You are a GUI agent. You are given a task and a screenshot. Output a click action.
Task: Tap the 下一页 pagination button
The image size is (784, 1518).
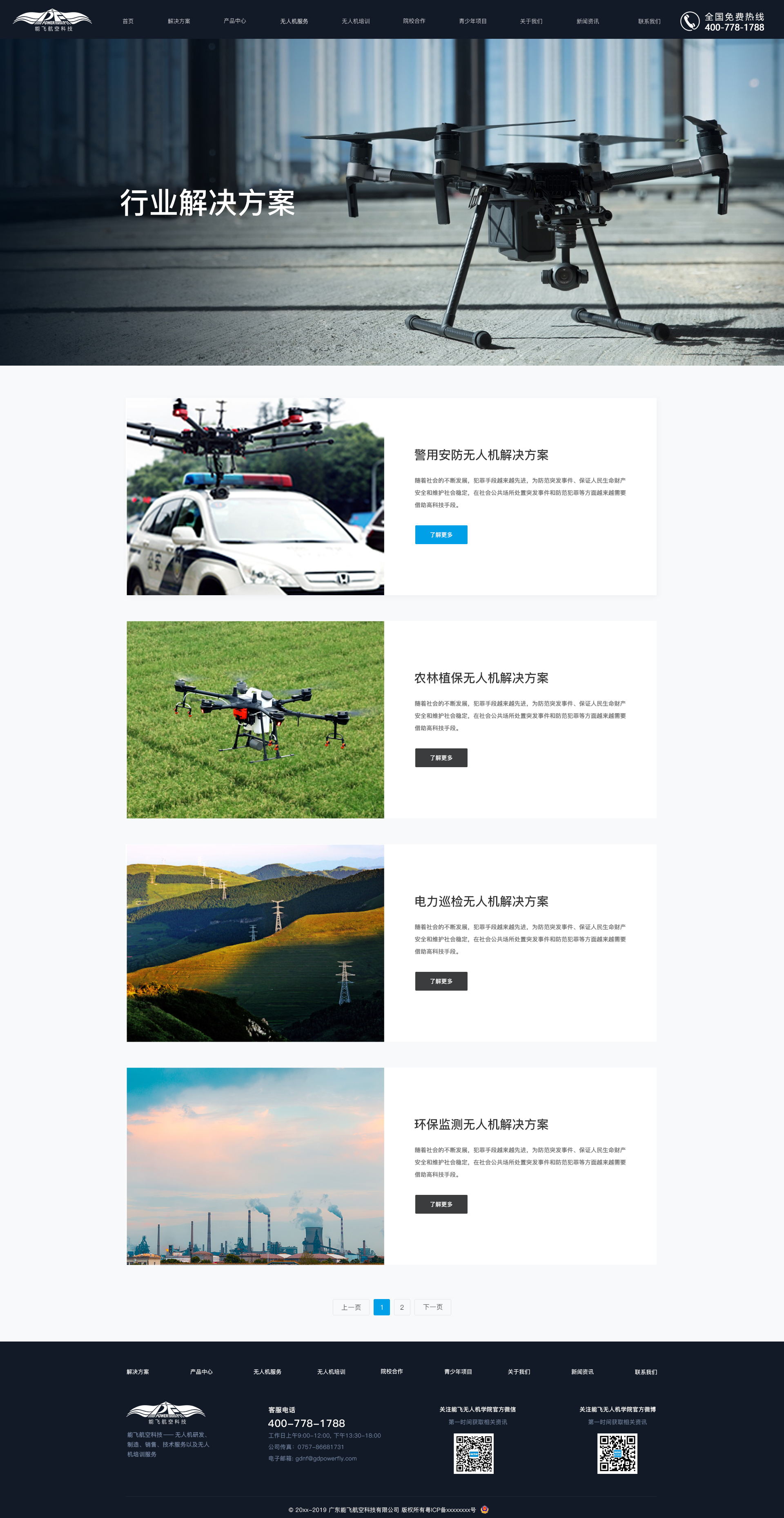pos(432,1307)
